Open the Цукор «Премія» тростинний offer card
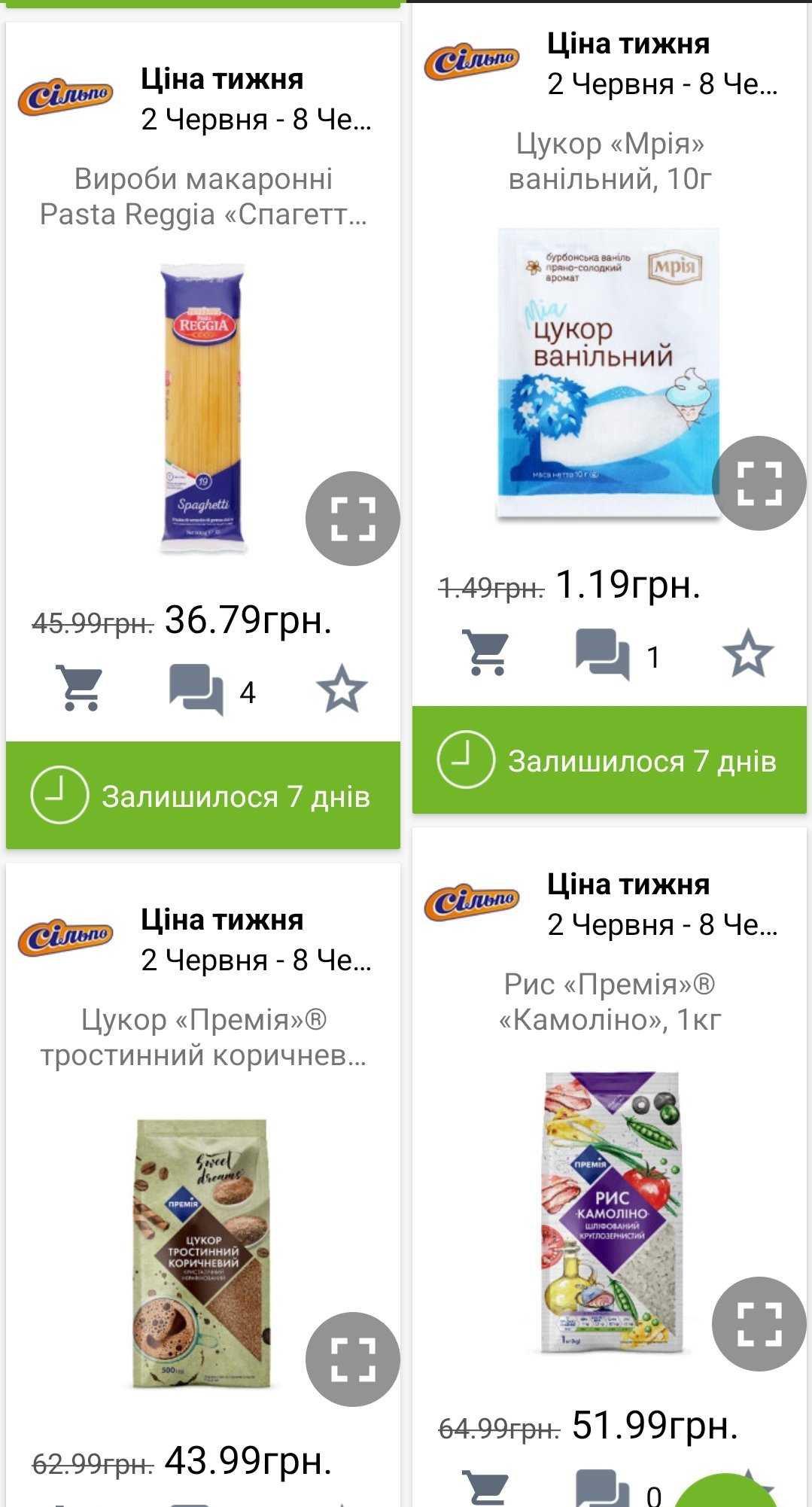Screen dimensions: 812x1507 (x=203, y=1038)
